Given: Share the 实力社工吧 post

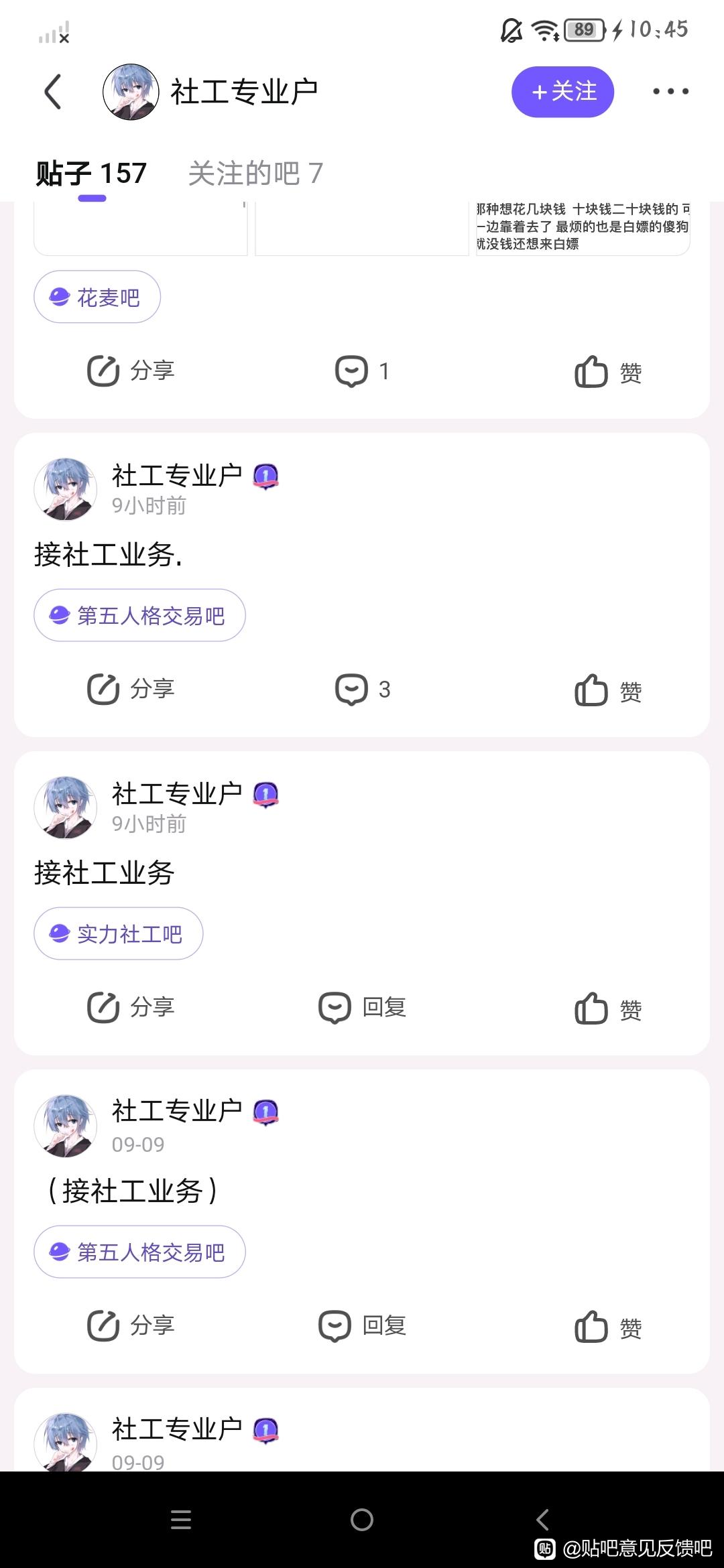Looking at the screenshot, I should (x=131, y=1007).
